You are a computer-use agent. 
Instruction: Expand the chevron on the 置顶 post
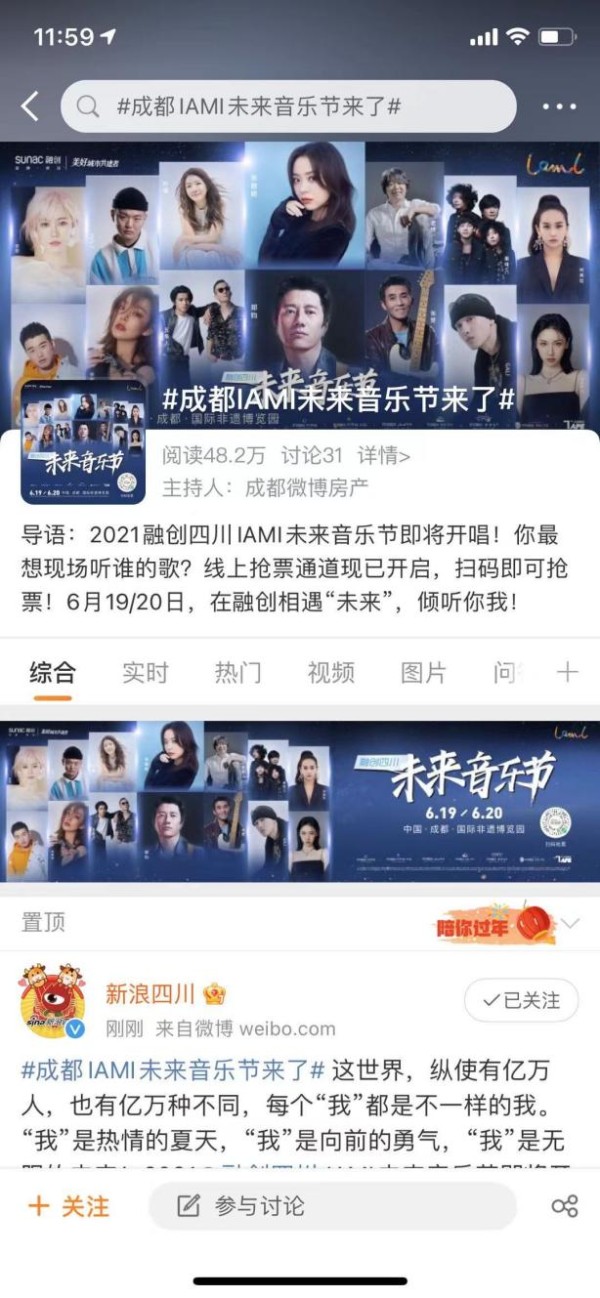[x=570, y=923]
